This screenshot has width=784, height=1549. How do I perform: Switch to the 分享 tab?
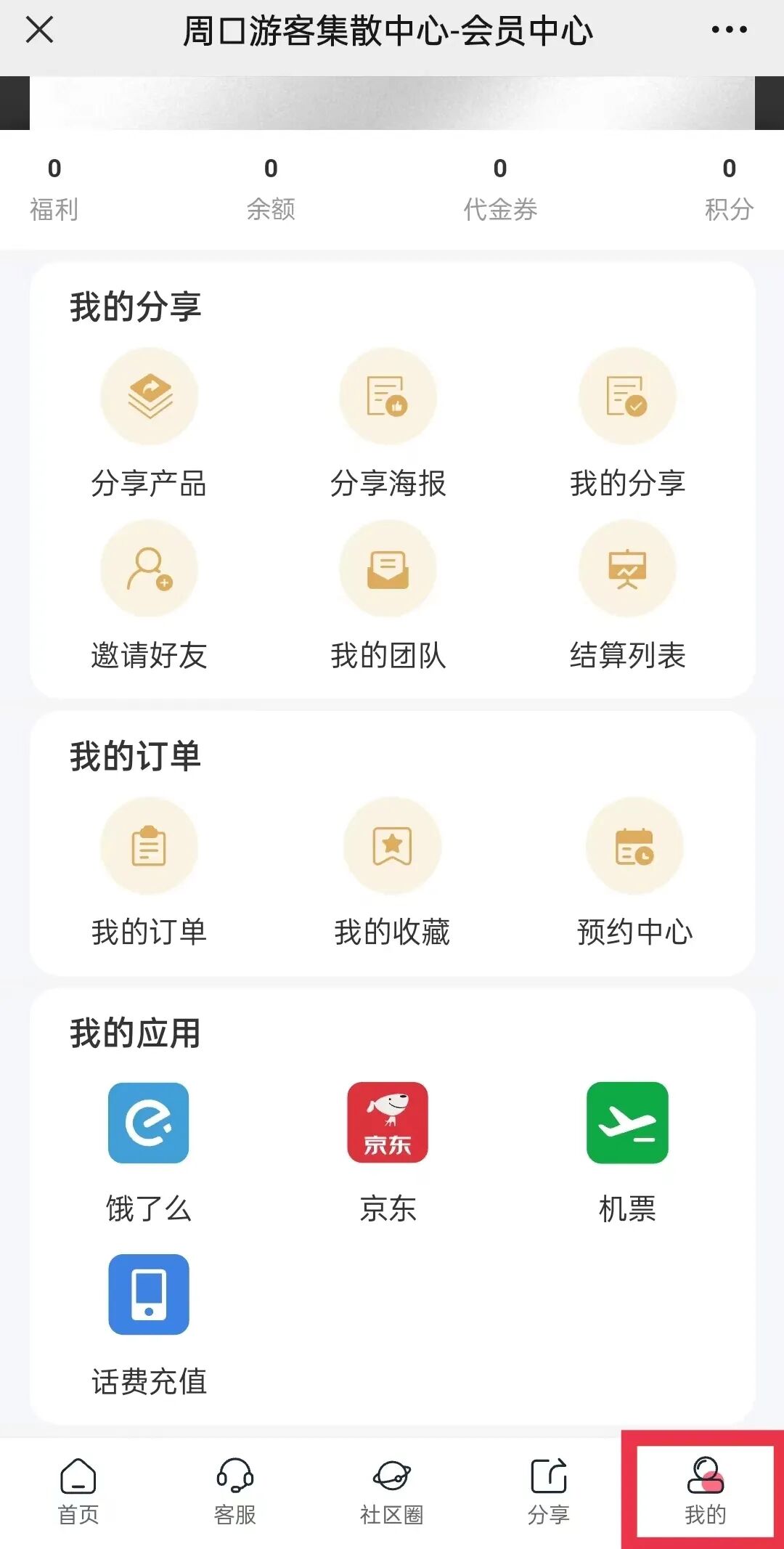(x=549, y=1492)
